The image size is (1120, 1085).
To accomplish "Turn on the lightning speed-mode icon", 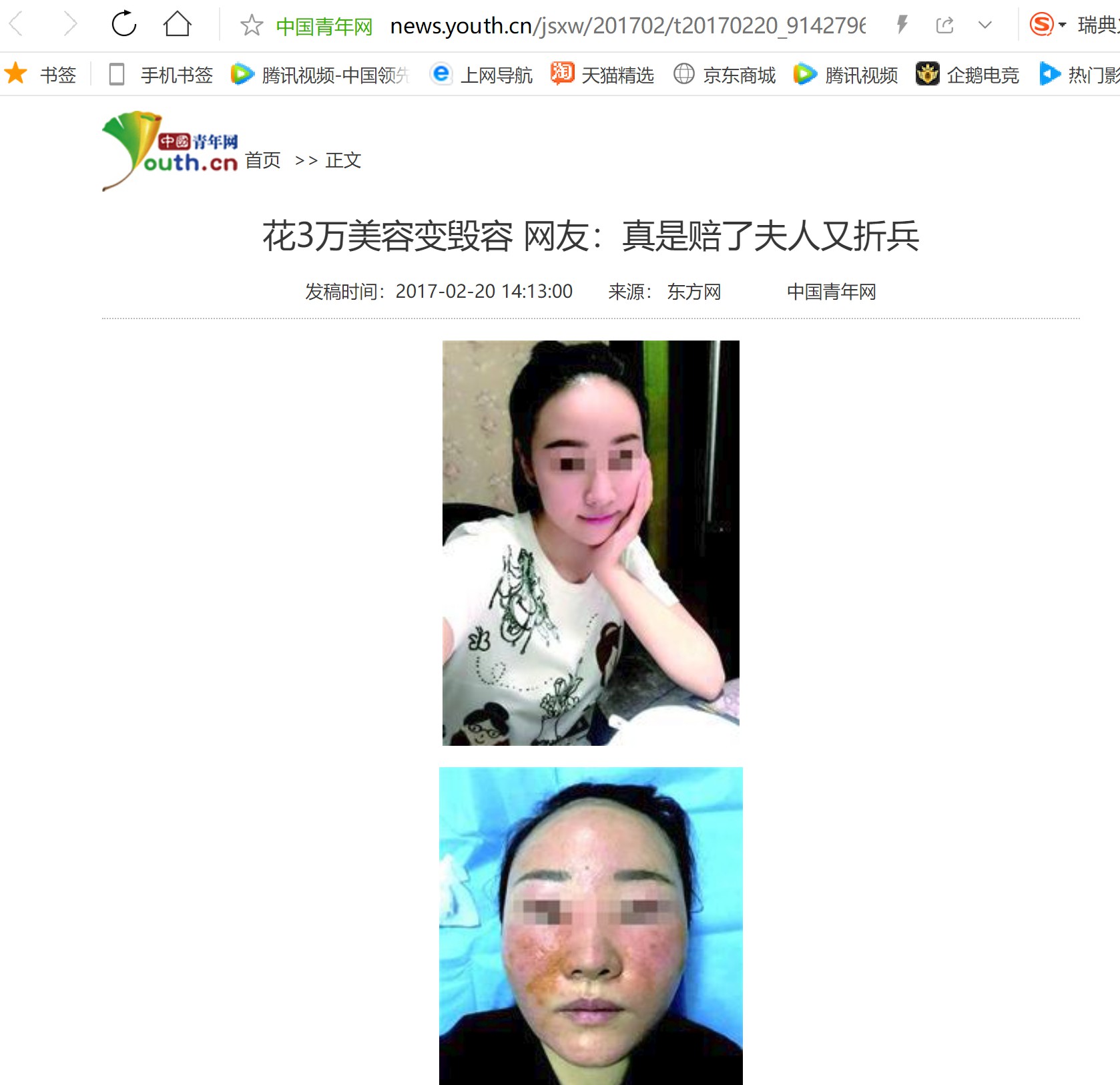I will tap(902, 25).
